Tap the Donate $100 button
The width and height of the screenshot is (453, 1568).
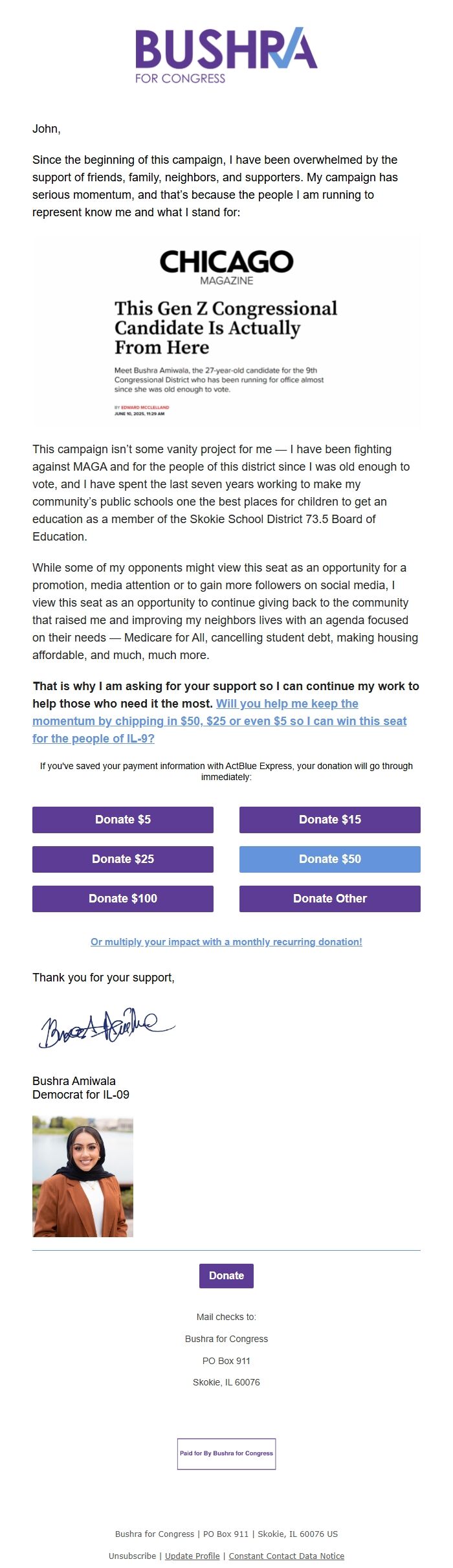pyautogui.click(x=123, y=899)
